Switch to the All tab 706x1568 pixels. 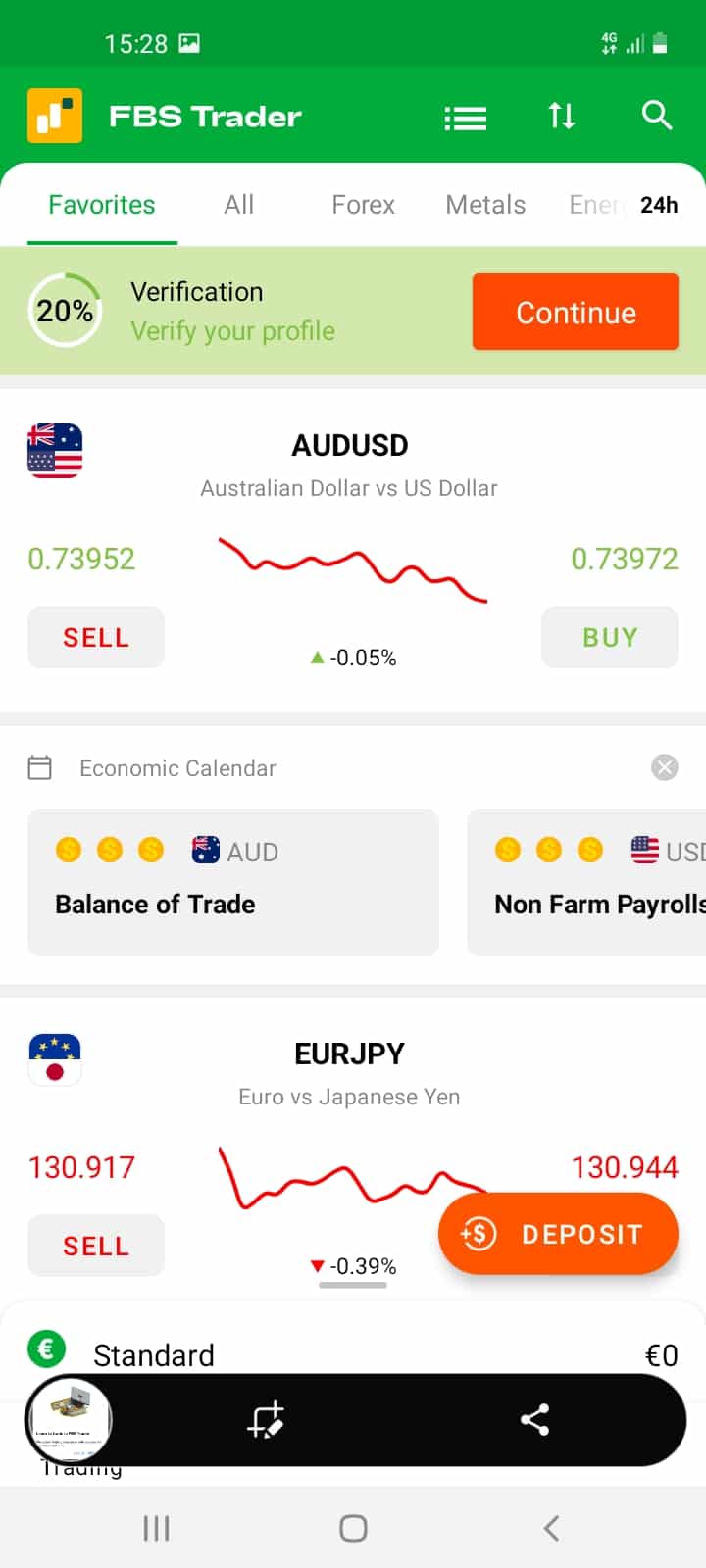tap(238, 204)
